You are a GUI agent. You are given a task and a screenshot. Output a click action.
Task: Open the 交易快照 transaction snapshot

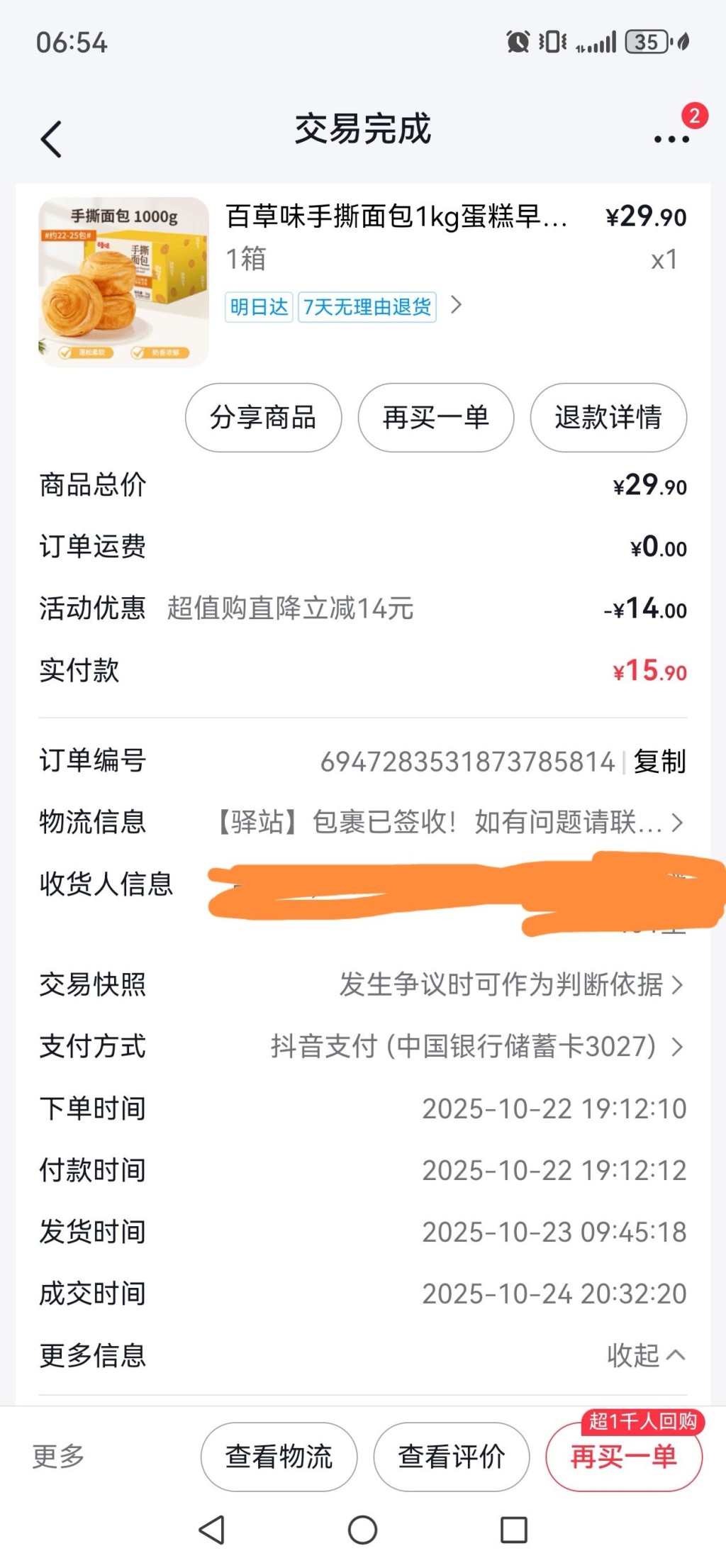510,984
